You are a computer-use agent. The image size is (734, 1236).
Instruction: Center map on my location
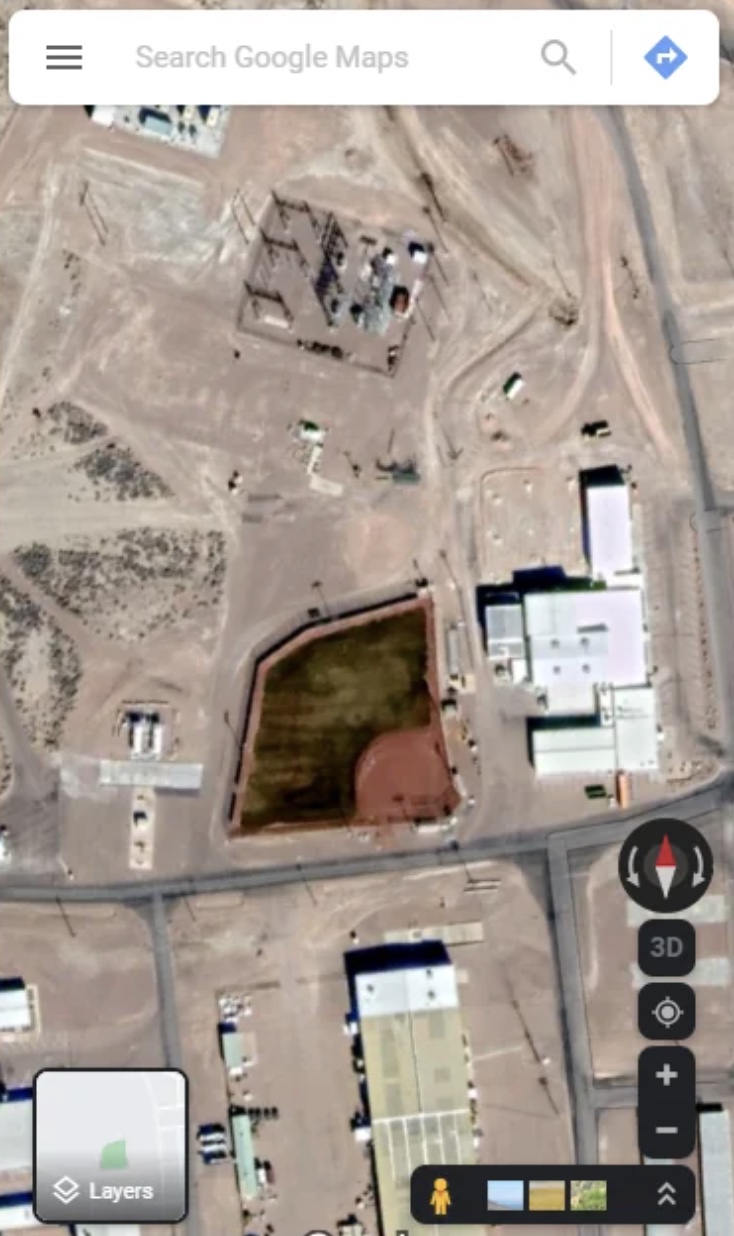pyautogui.click(x=667, y=1013)
